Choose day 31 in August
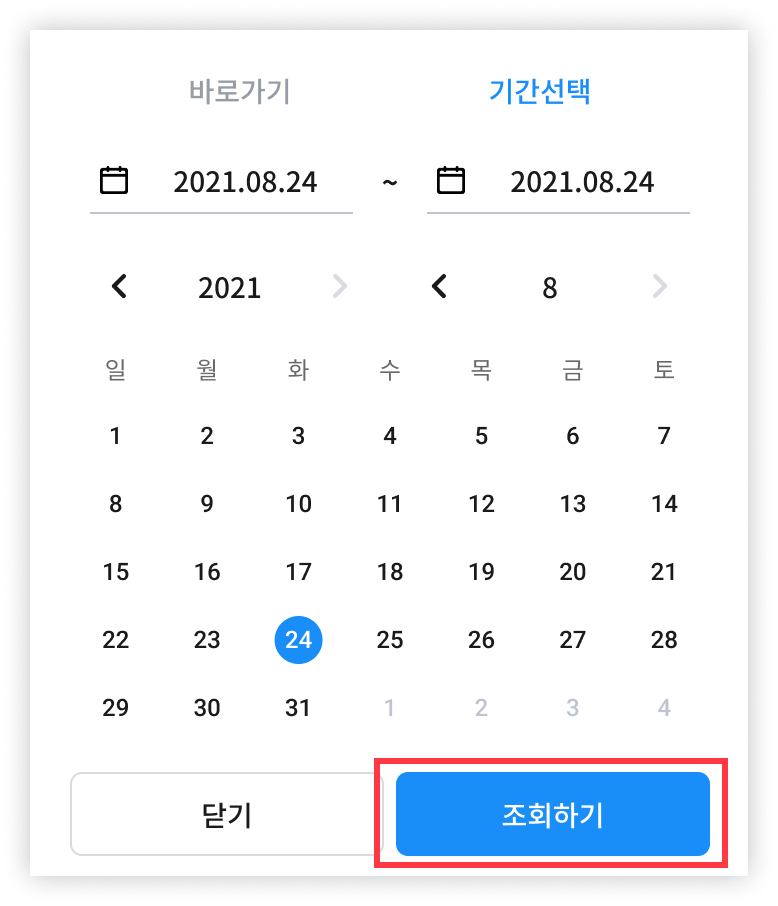This screenshot has width=778, height=906. (x=299, y=708)
